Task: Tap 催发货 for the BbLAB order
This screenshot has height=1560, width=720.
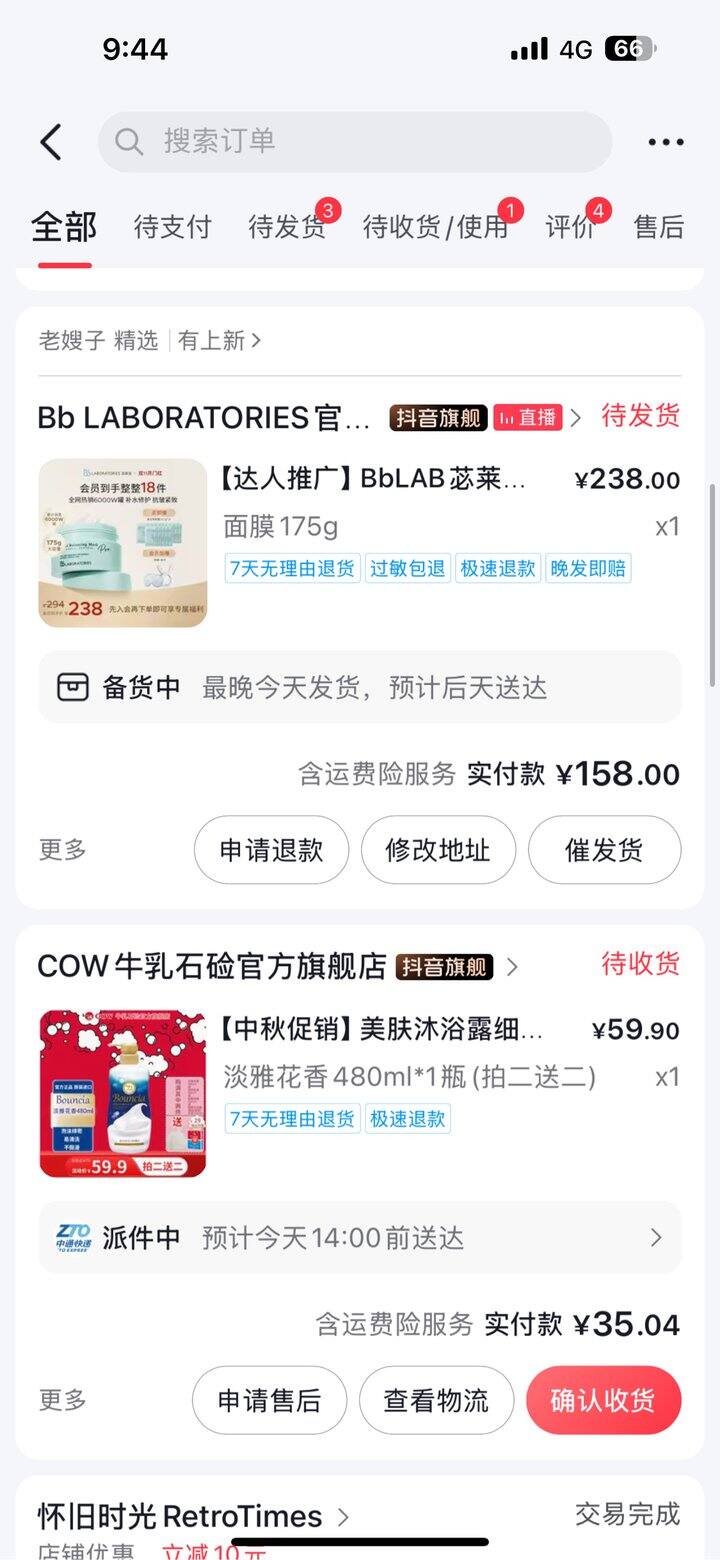Action: point(604,850)
